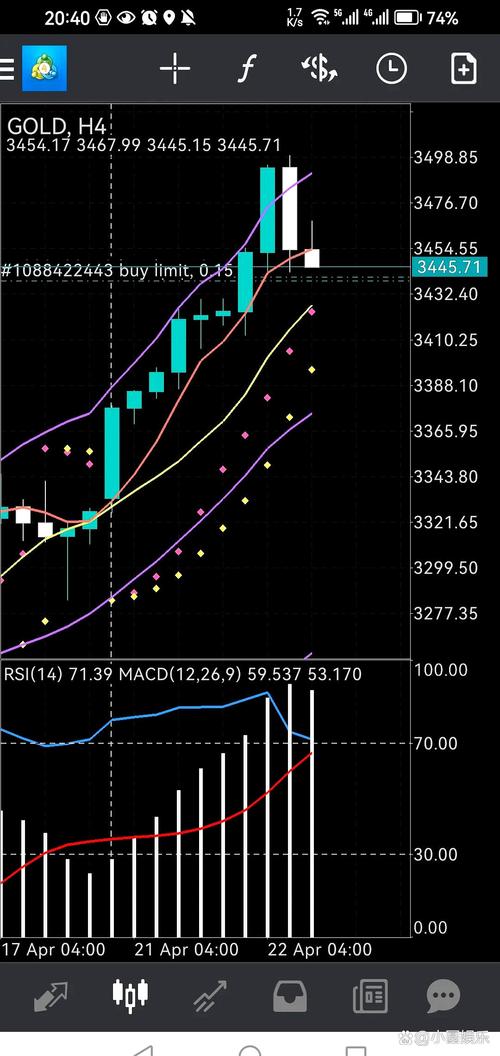
Task: Enable the crosshair cursor tool
Action: coord(175,68)
